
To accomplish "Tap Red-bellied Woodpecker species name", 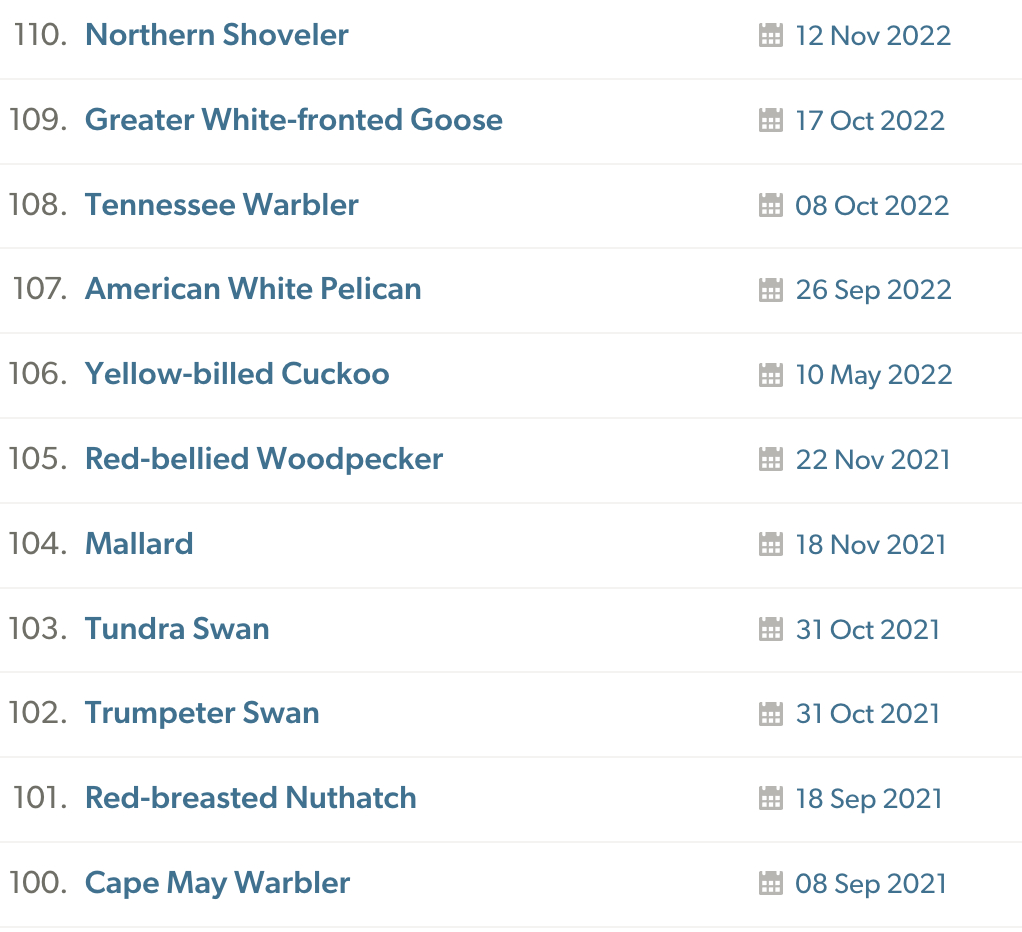I will 264,459.
